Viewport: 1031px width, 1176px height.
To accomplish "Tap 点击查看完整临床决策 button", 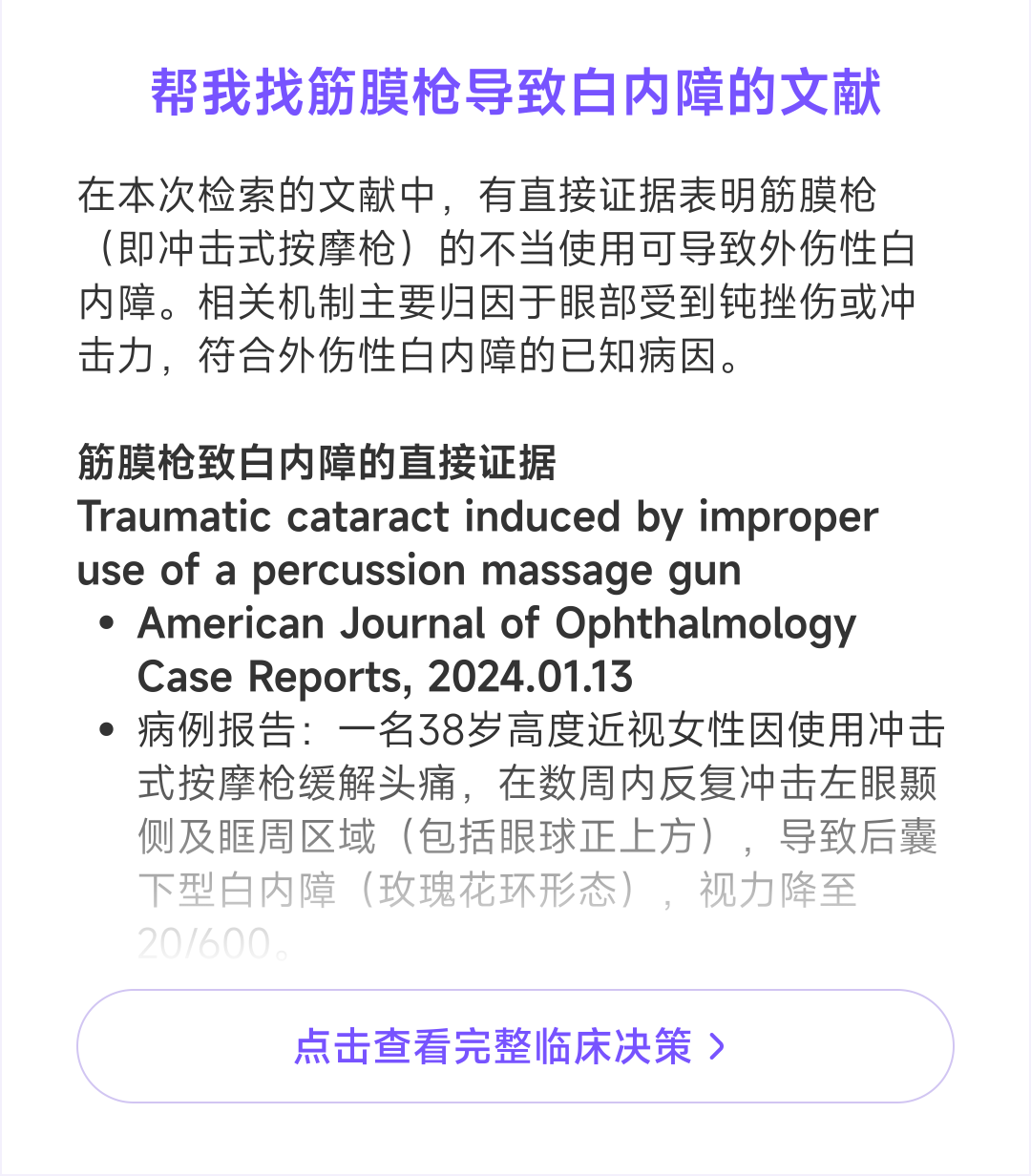I will (515, 1046).
